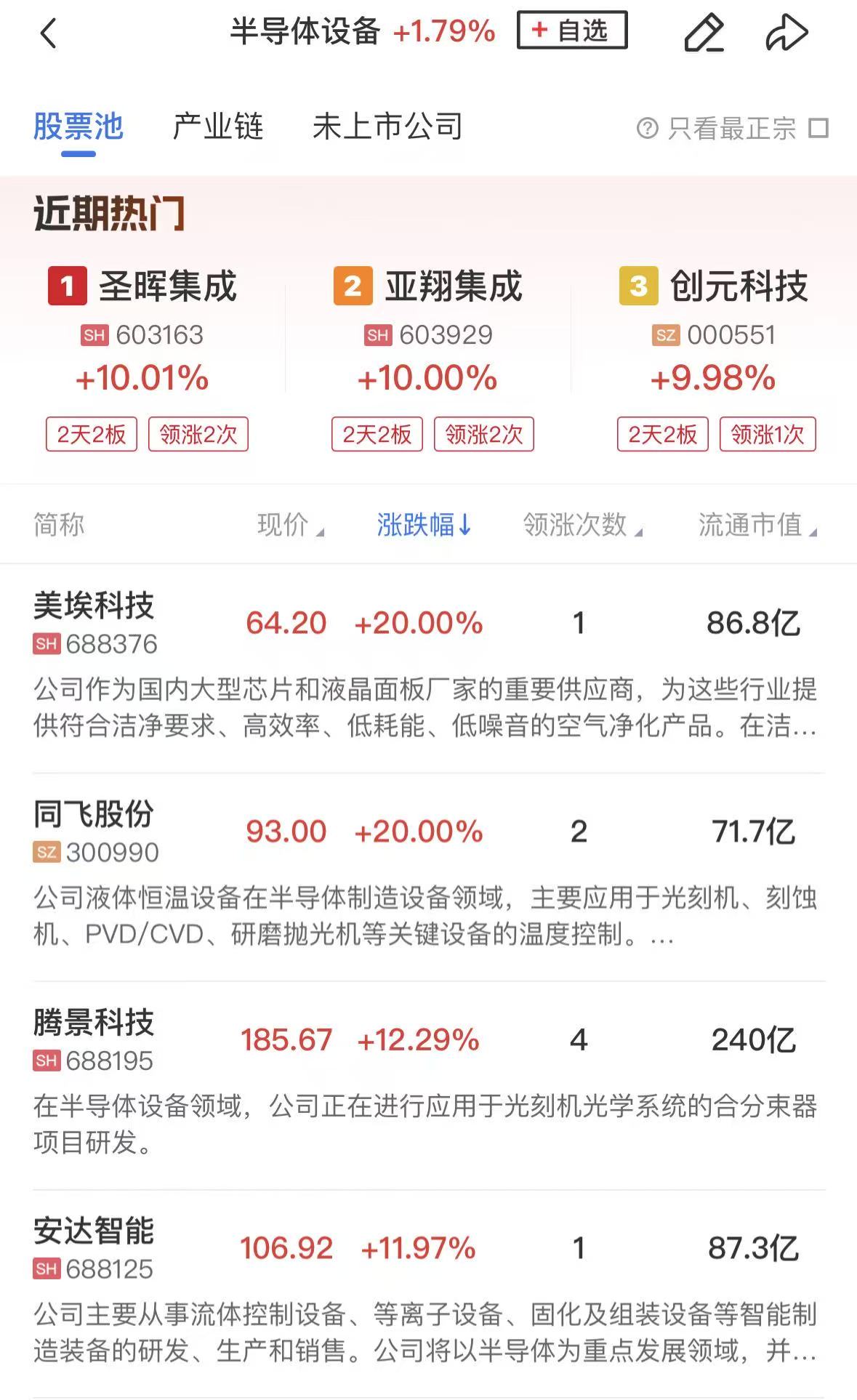Sort the list by 流通市值

[x=757, y=525]
